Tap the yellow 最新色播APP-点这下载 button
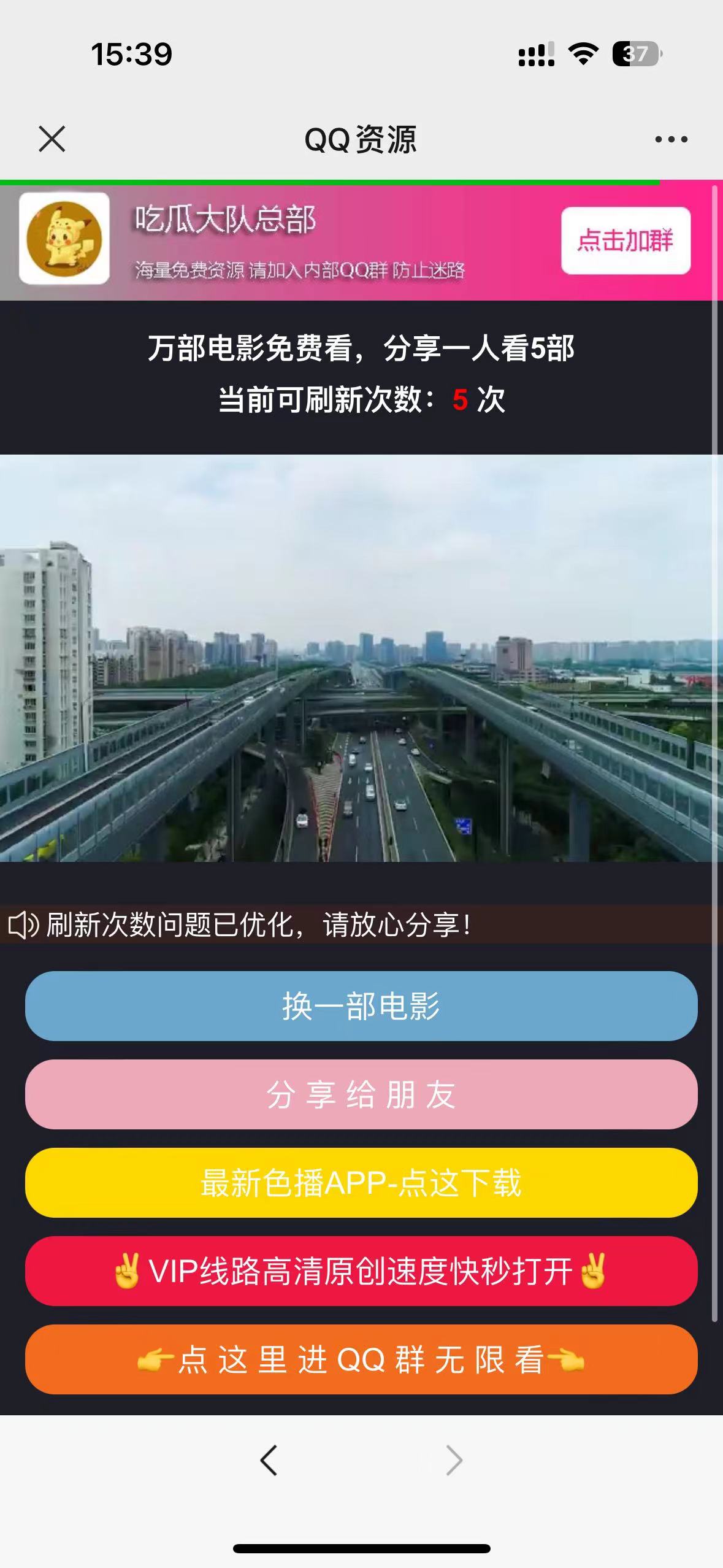 (x=361, y=1183)
